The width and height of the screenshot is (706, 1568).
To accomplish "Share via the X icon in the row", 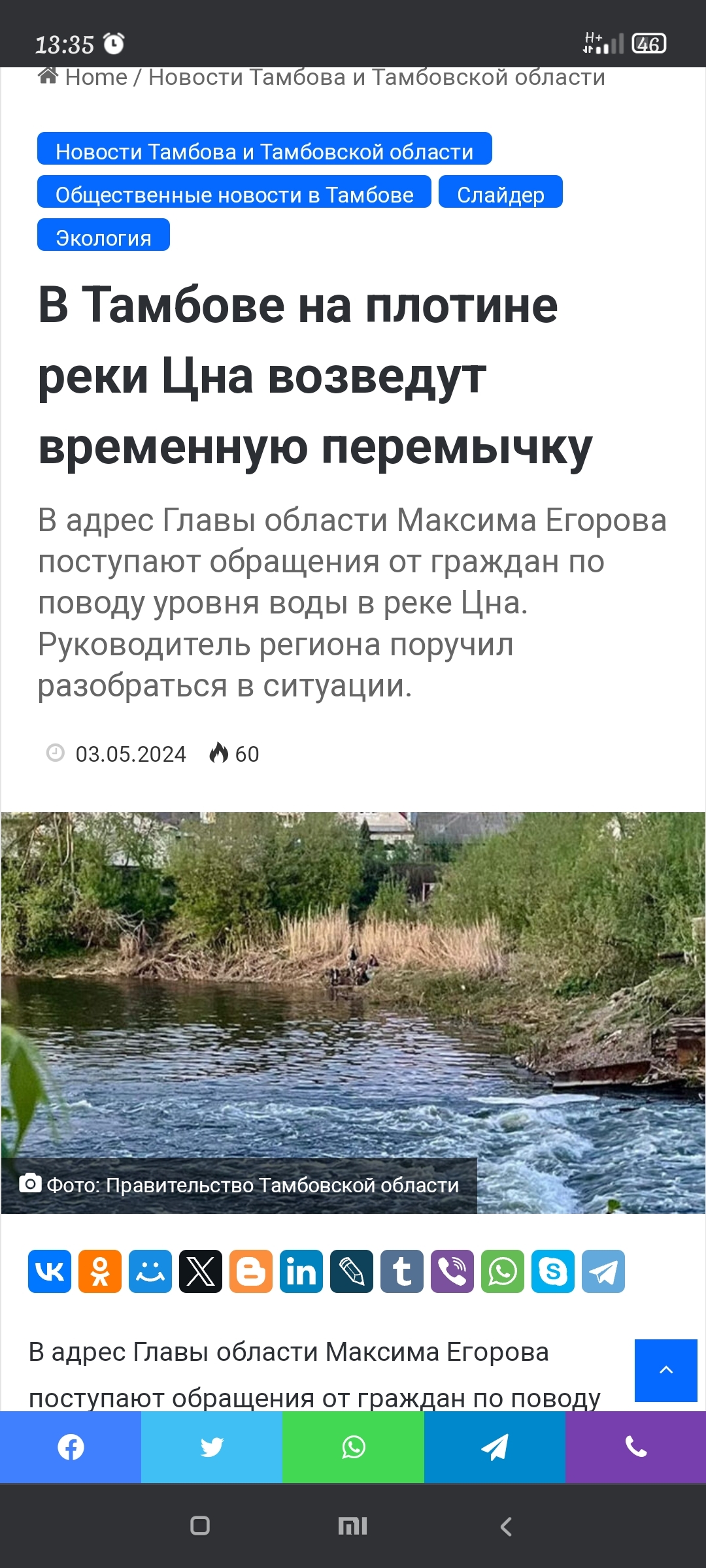I will [201, 1271].
